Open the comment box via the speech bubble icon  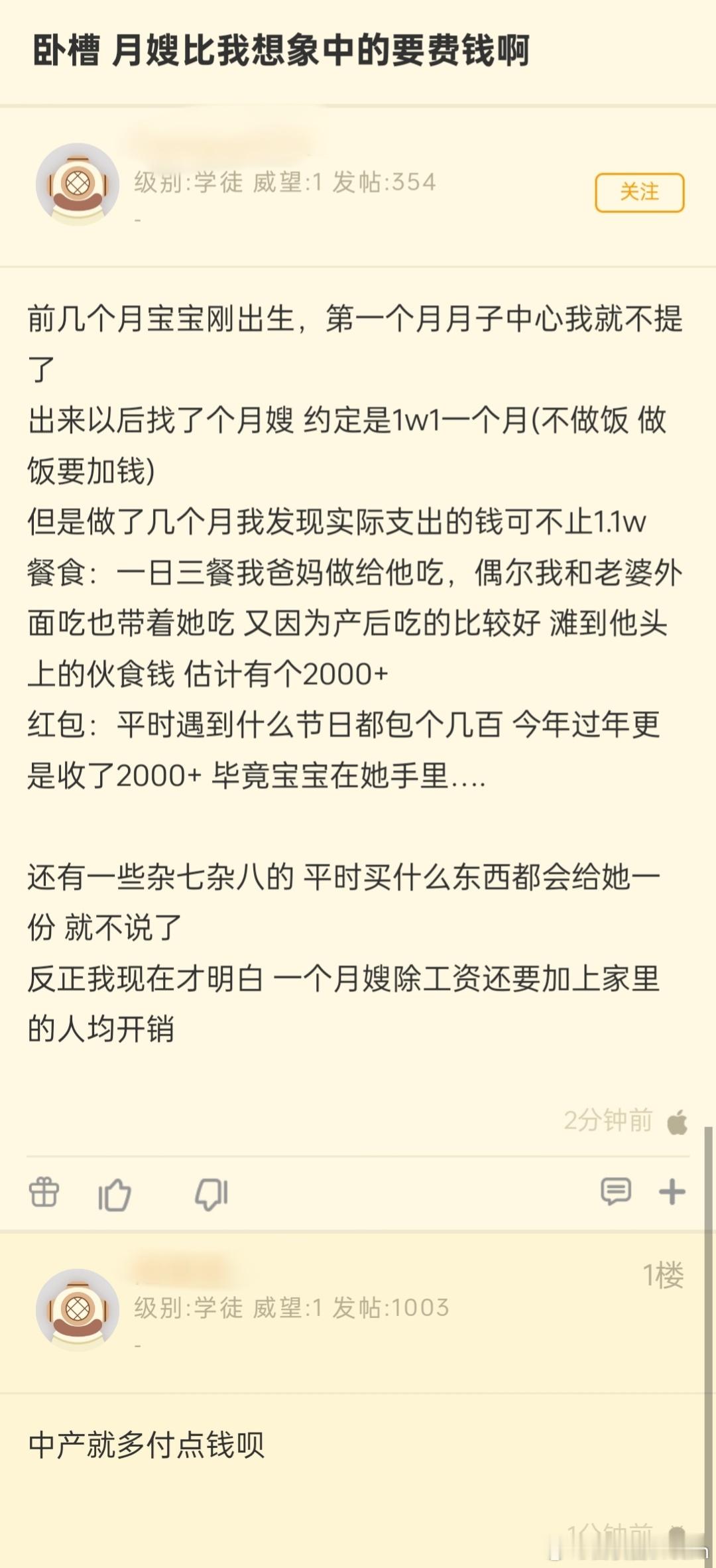point(617,1191)
